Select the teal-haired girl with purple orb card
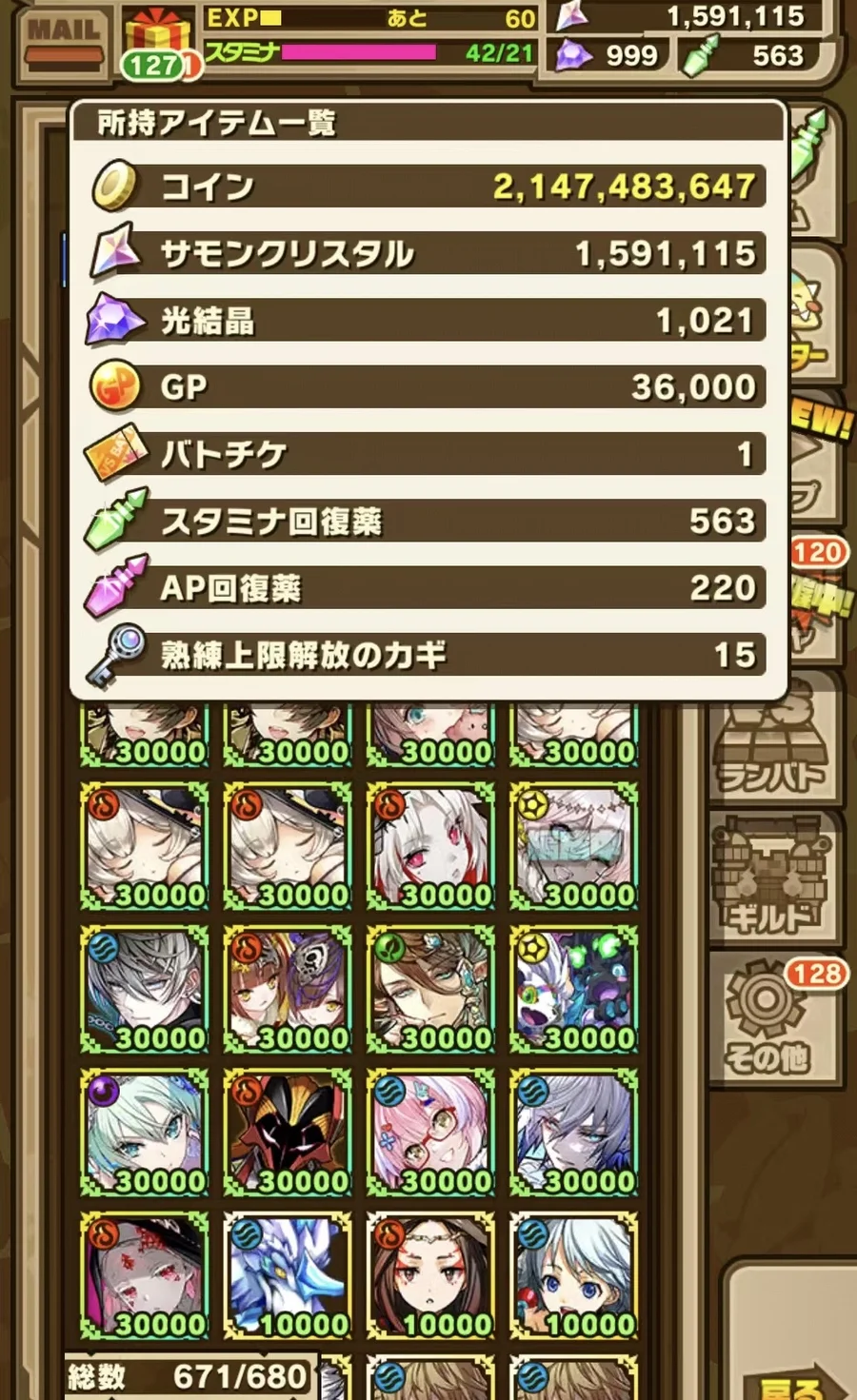The width and height of the screenshot is (857, 1400). 145,1132
